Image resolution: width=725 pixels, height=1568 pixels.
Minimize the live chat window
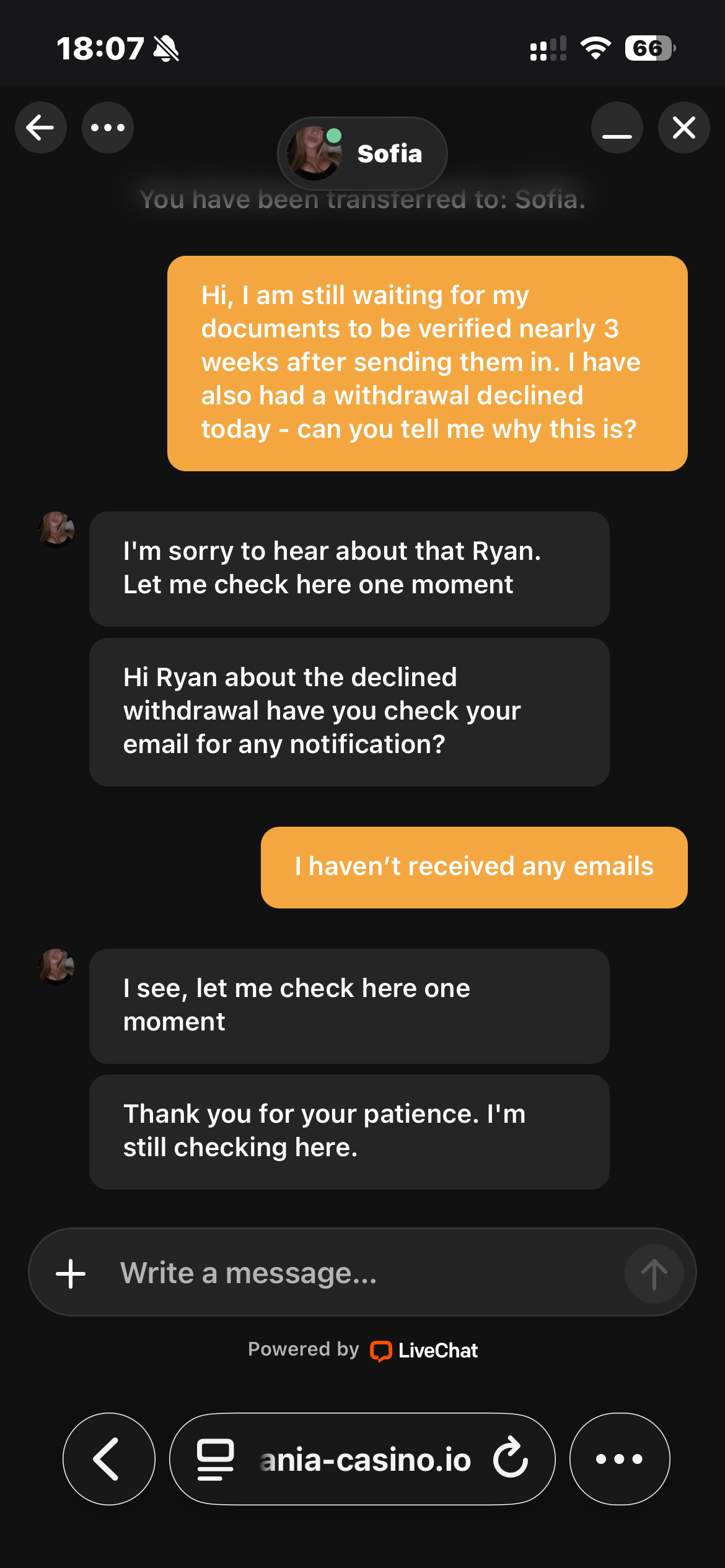617,128
